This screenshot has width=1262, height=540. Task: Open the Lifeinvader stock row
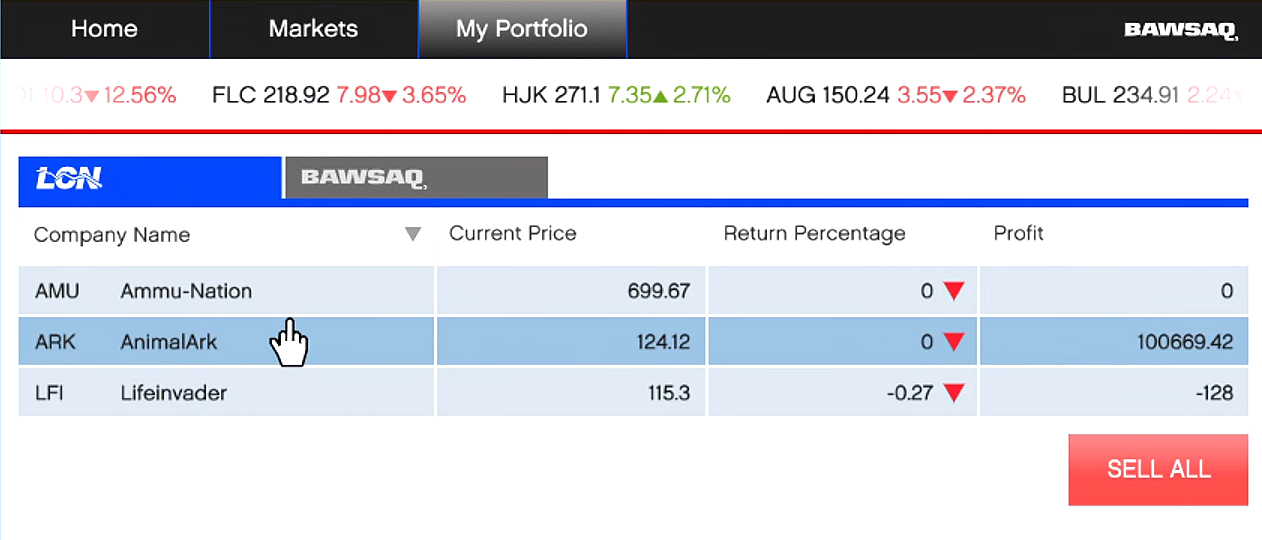(x=173, y=393)
